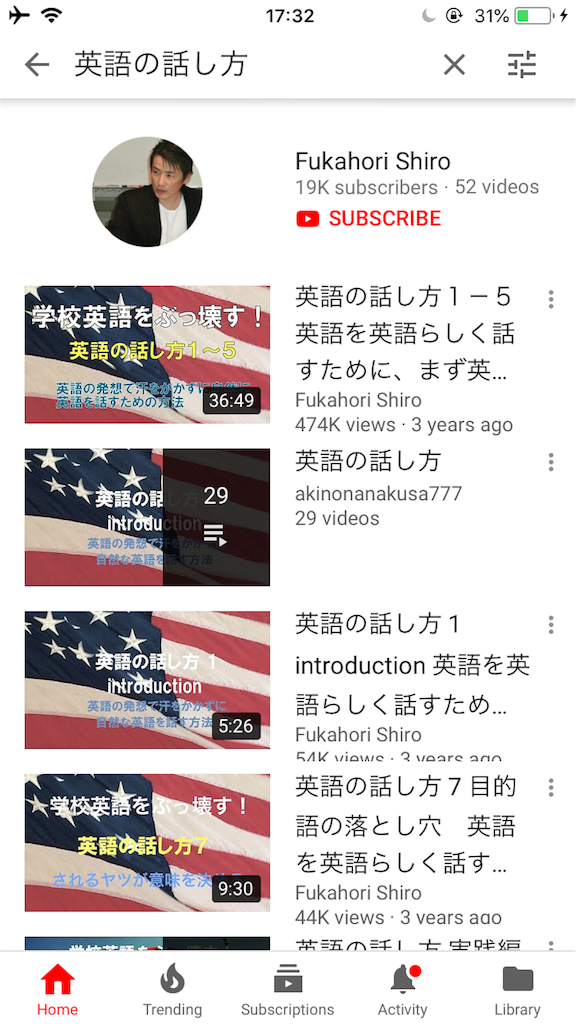
Task: Open options for 英語の話し方7 video
Action: [551, 788]
